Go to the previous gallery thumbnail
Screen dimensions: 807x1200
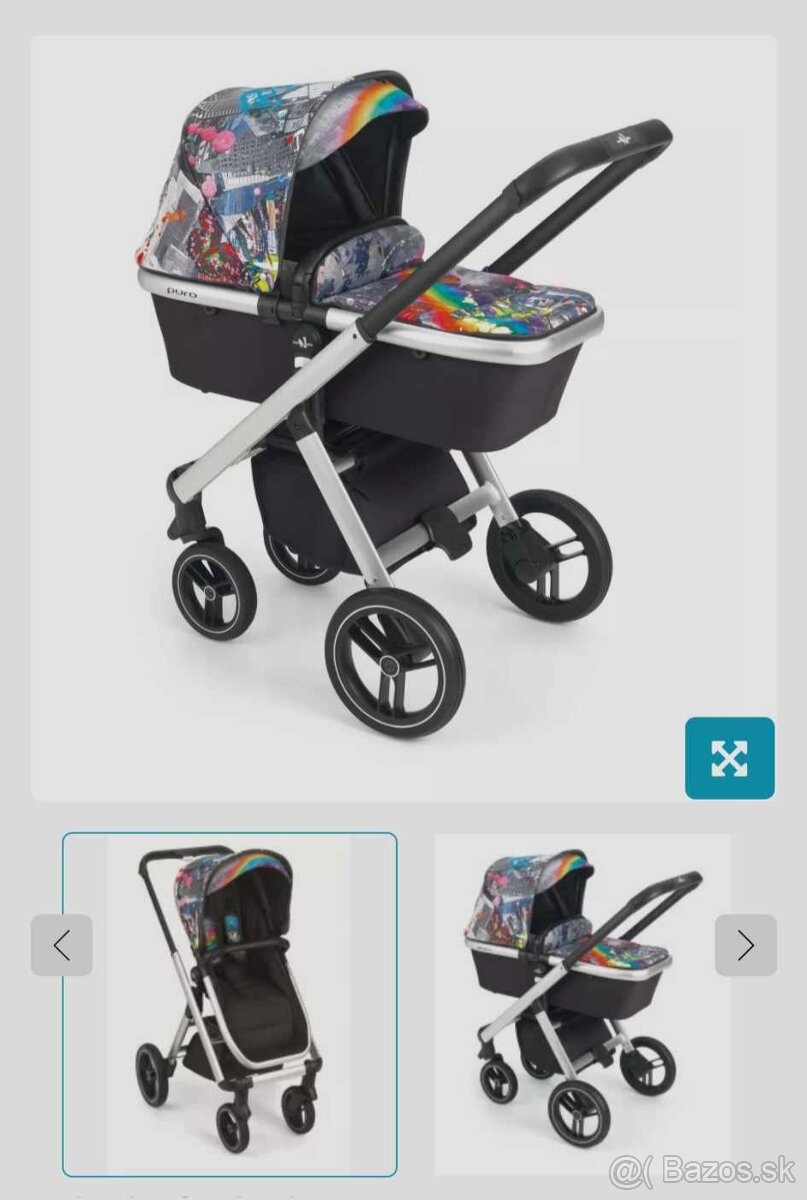coord(62,945)
